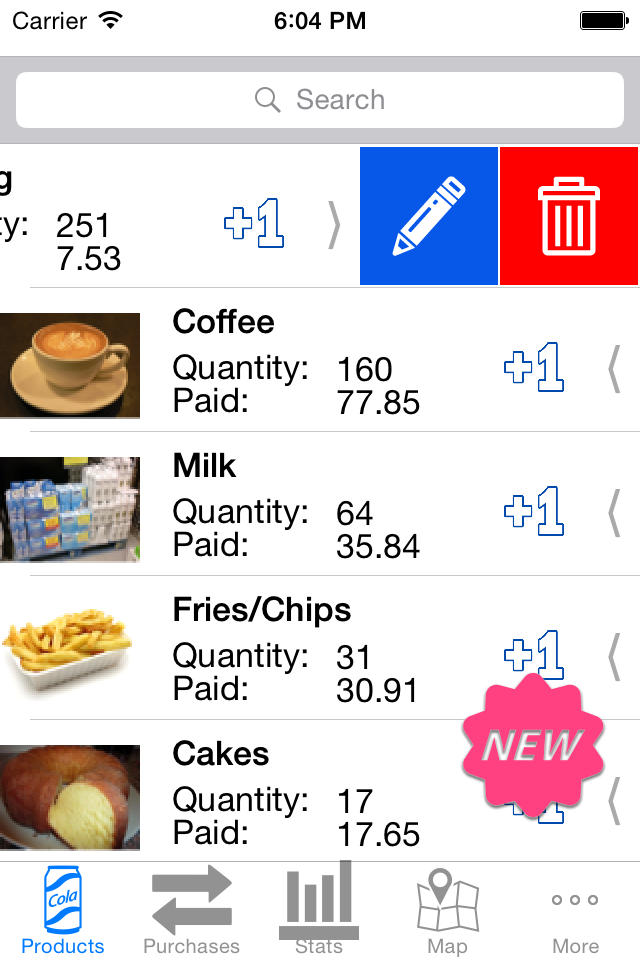
Task: Edit the swiped product with the pencil
Action: click(x=429, y=216)
